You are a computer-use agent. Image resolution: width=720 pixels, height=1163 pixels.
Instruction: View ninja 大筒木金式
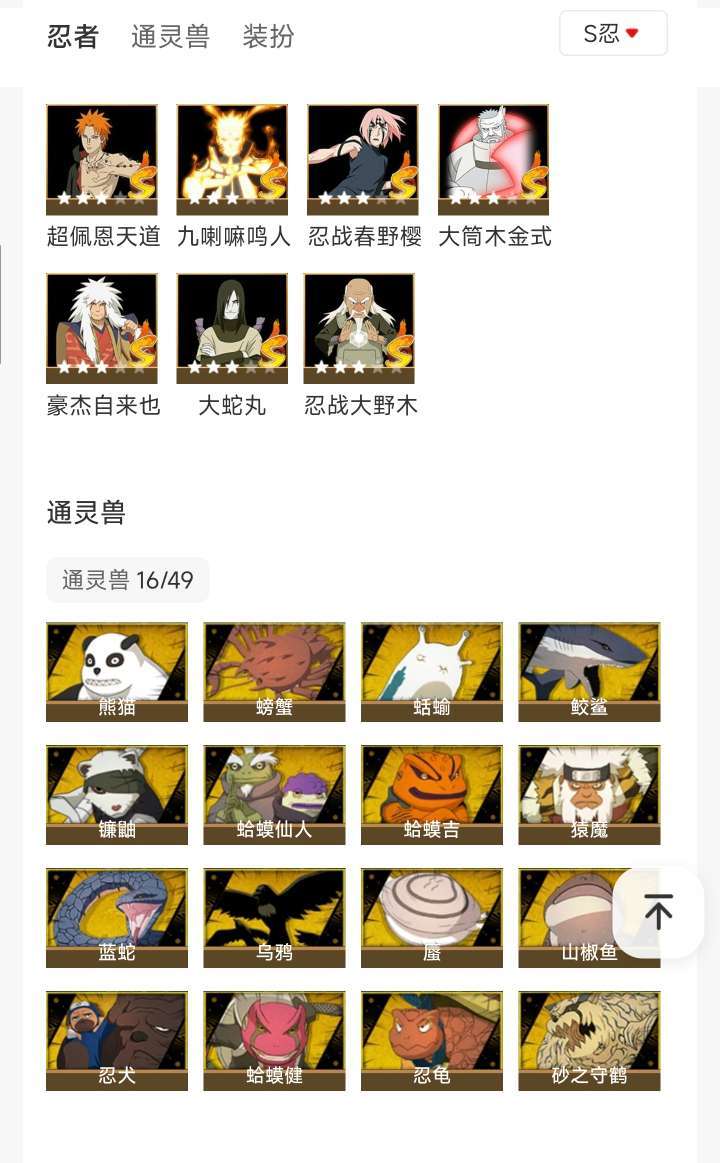(x=493, y=160)
